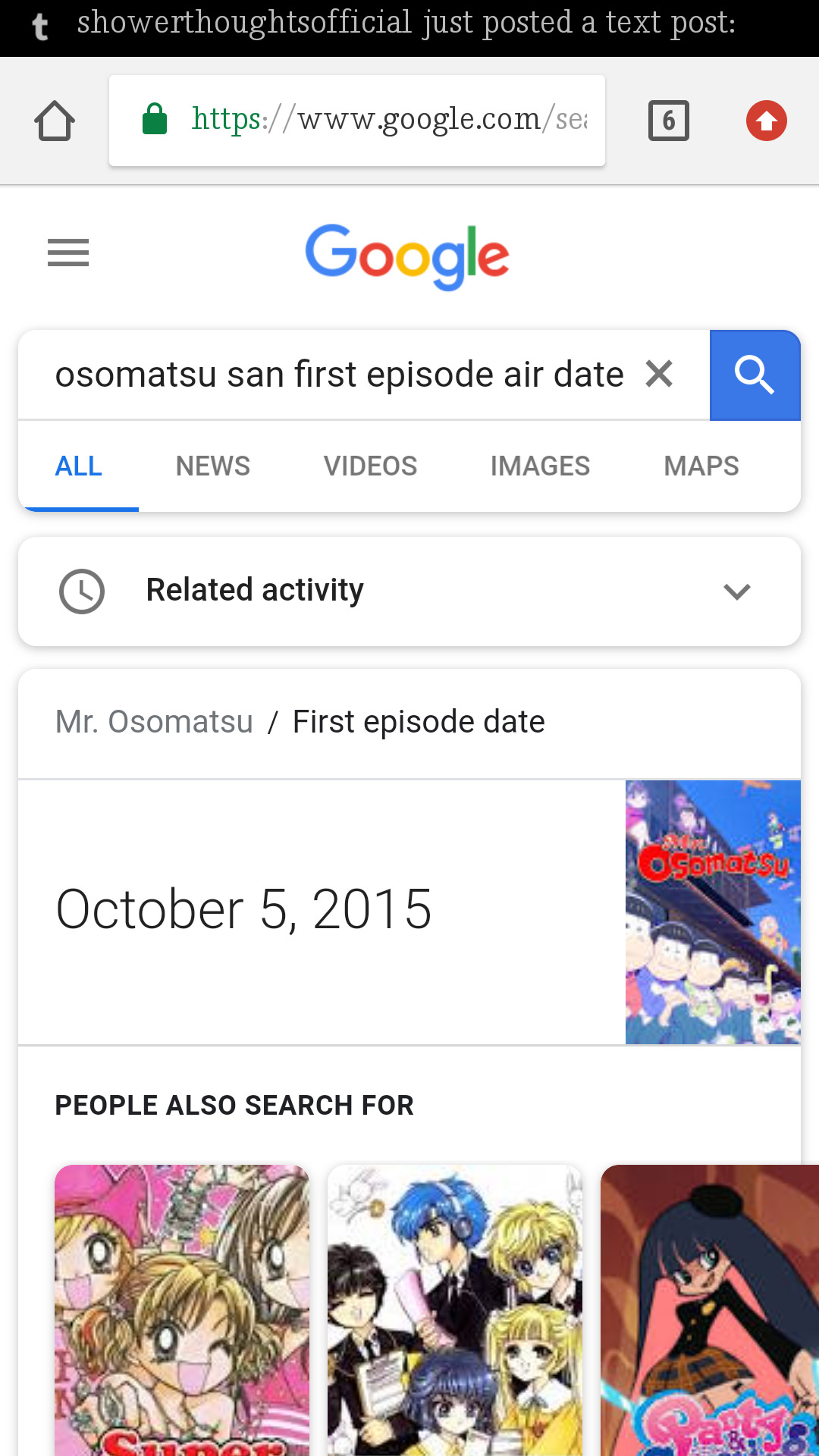Viewport: 819px width, 1456px height.
Task: Open the tab switcher showing 6 tabs
Action: coord(668,121)
